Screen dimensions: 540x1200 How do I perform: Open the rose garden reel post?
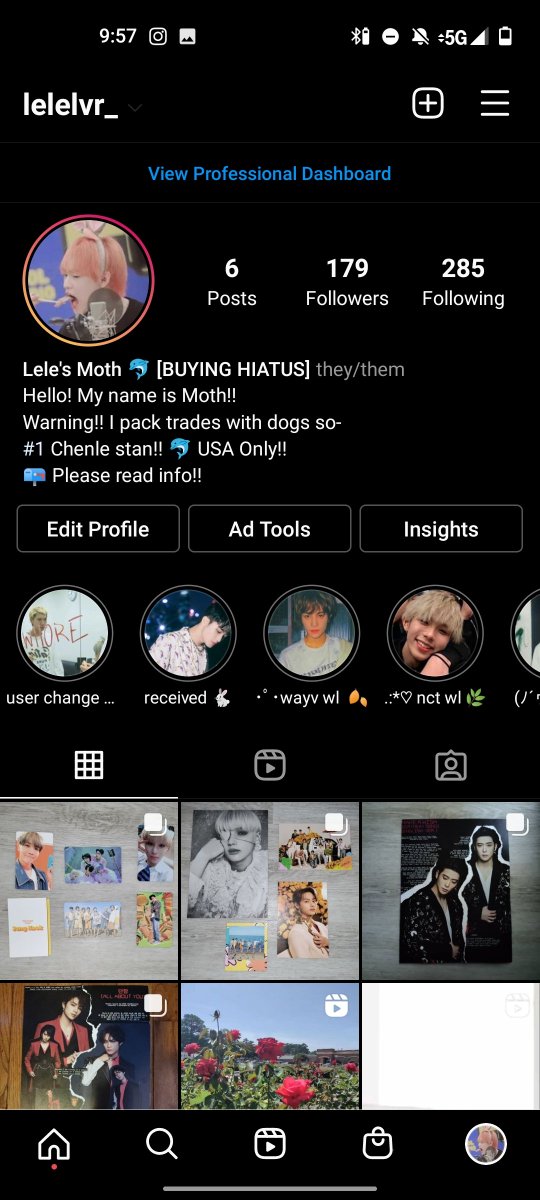pyautogui.click(x=270, y=1046)
